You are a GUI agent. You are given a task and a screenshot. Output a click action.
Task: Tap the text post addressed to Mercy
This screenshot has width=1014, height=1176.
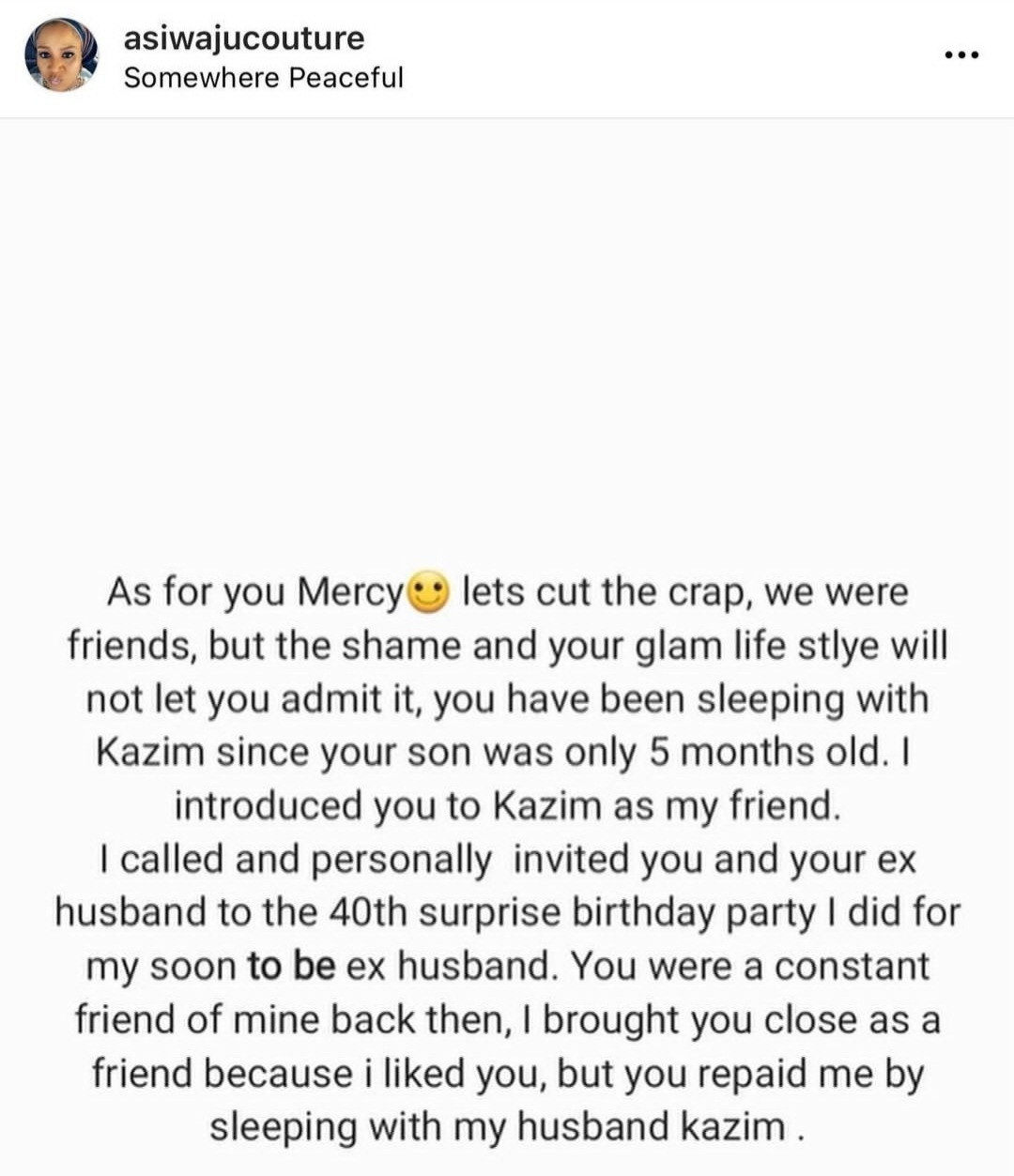tap(507, 858)
